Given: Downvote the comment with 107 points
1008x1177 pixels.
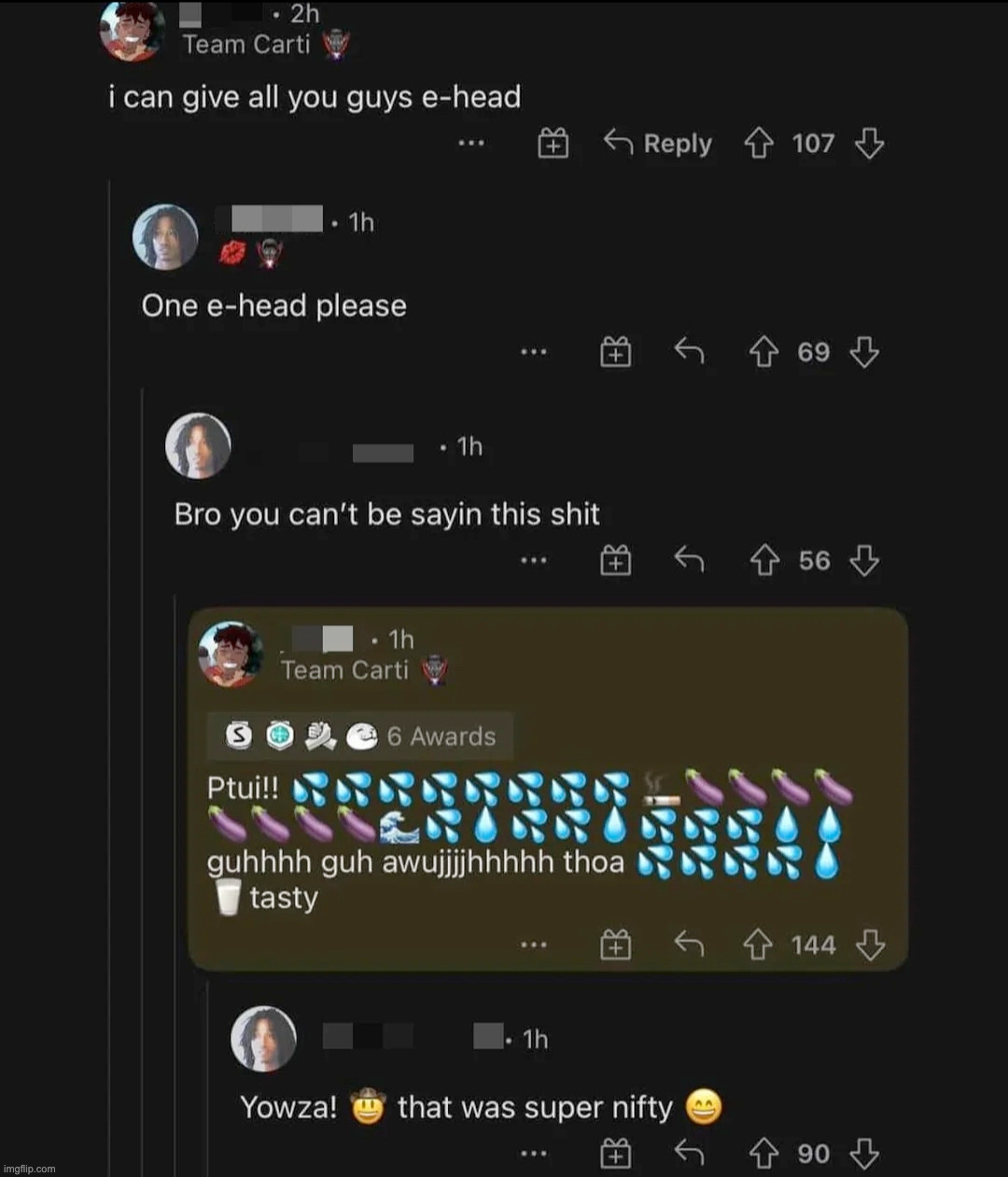Looking at the screenshot, I should pyautogui.click(x=869, y=144).
